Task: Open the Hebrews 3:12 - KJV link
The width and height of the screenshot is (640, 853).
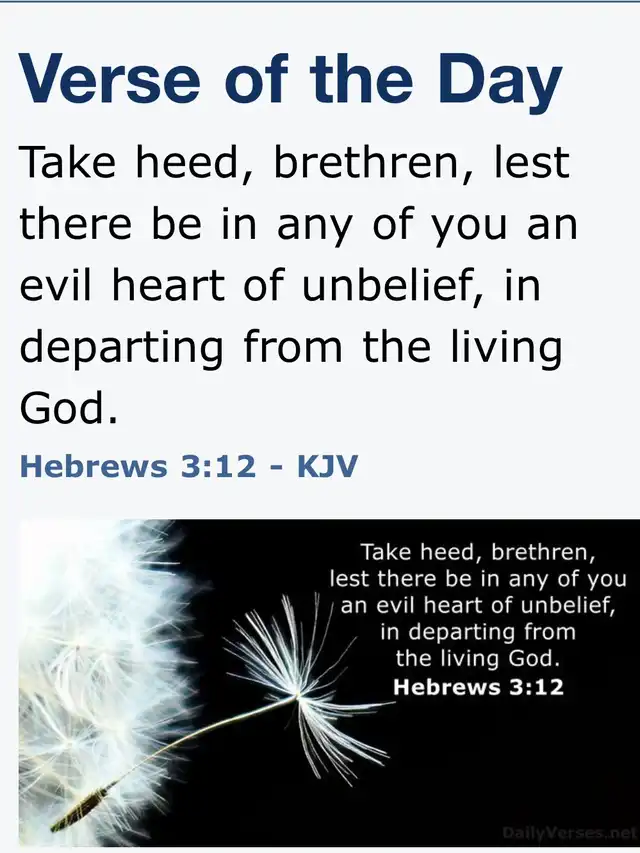Action: tap(187, 466)
